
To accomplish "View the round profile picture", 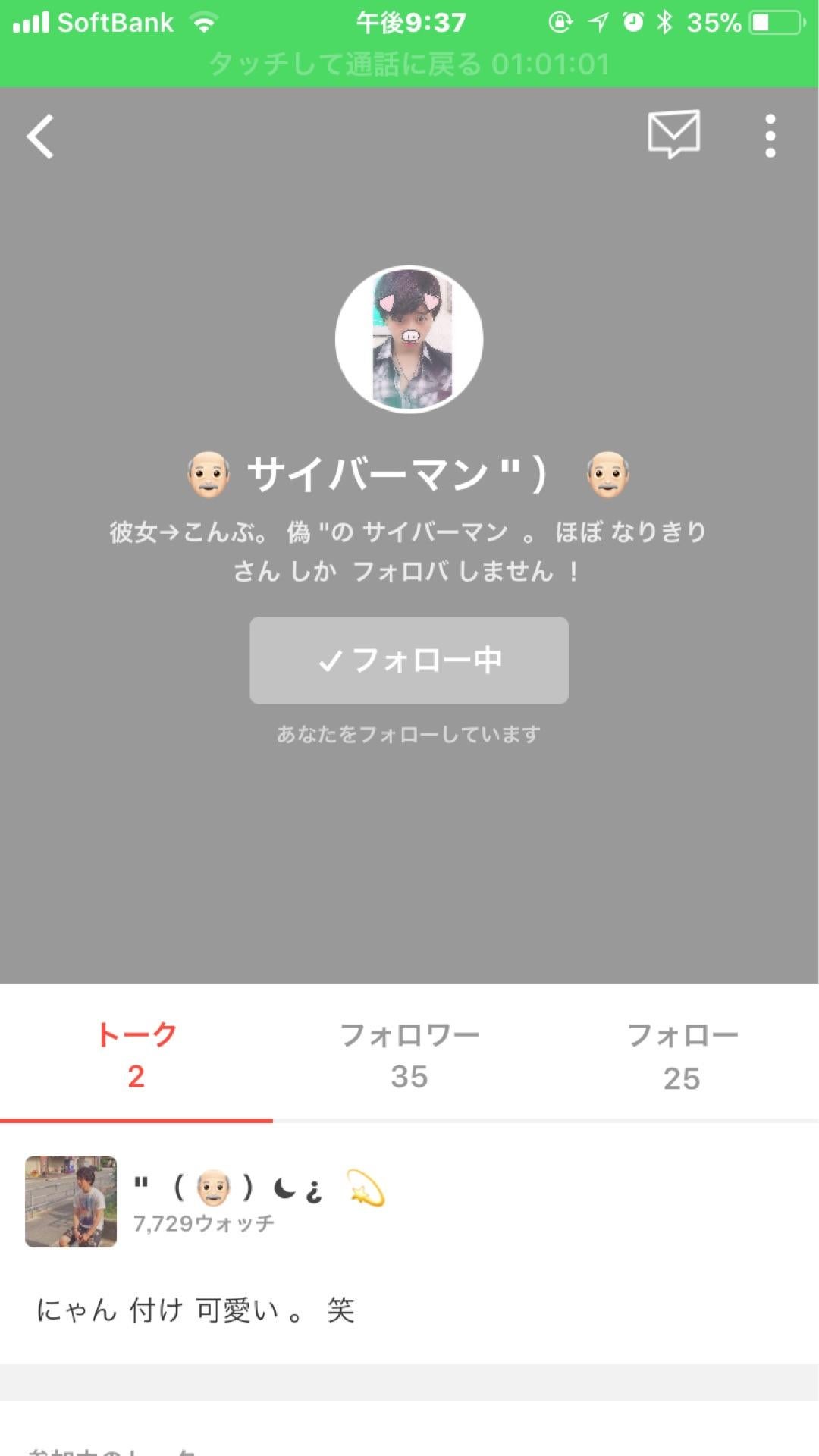I will click(x=409, y=339).
